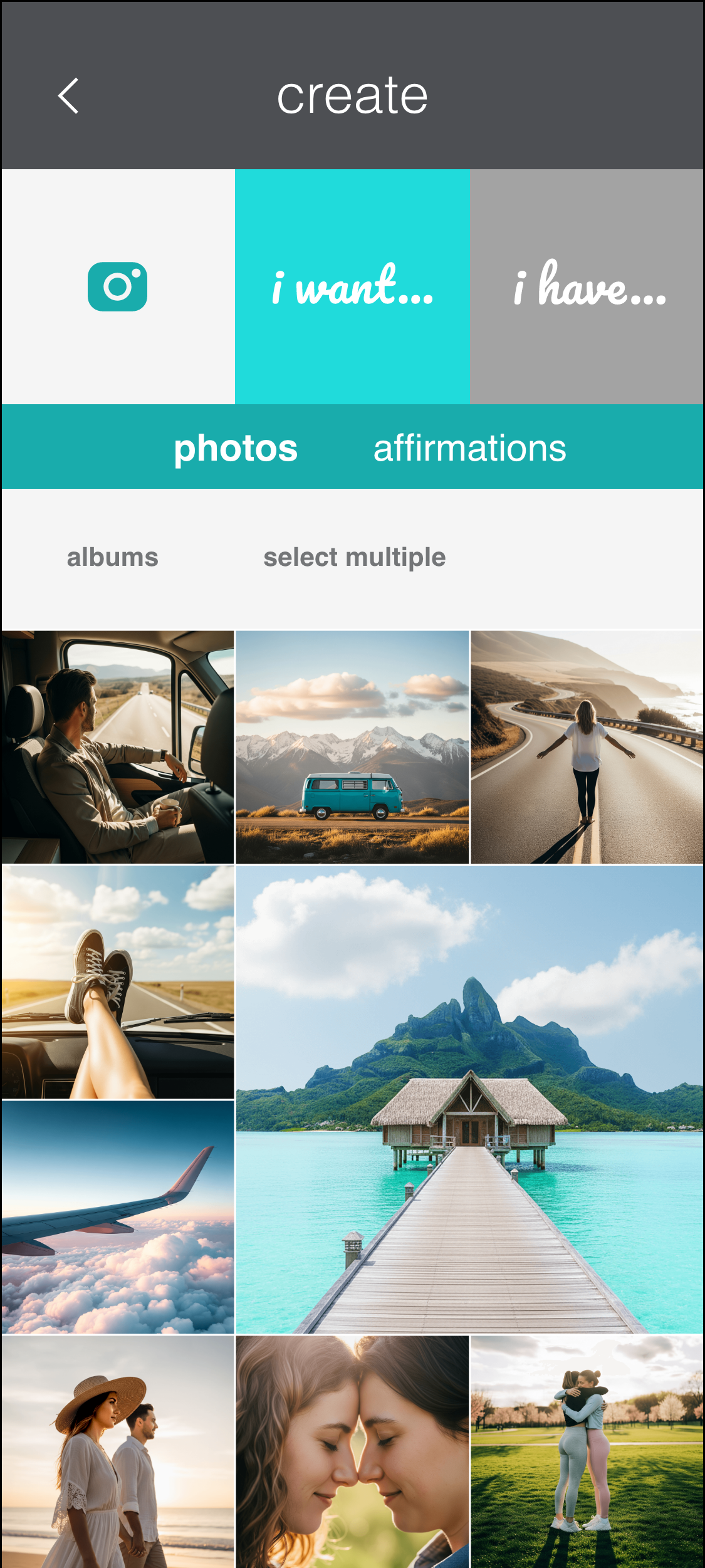Select the 'i have...' category
This screenshot has width=705, height=1568.
pyautogui.click(x=587, y=286)
